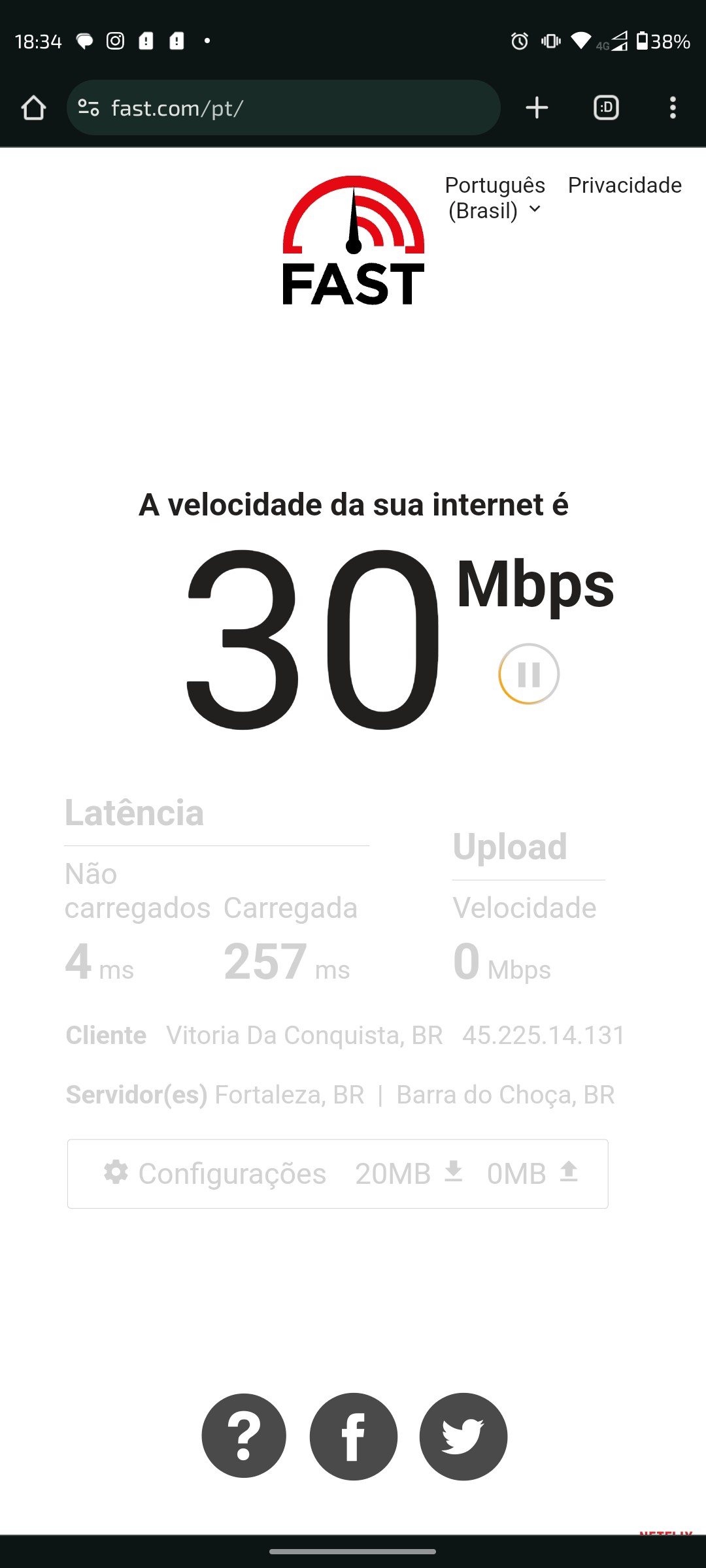
Task: Share the result on Facebook
Action: pyautogui.click(x=354, y=1436)
